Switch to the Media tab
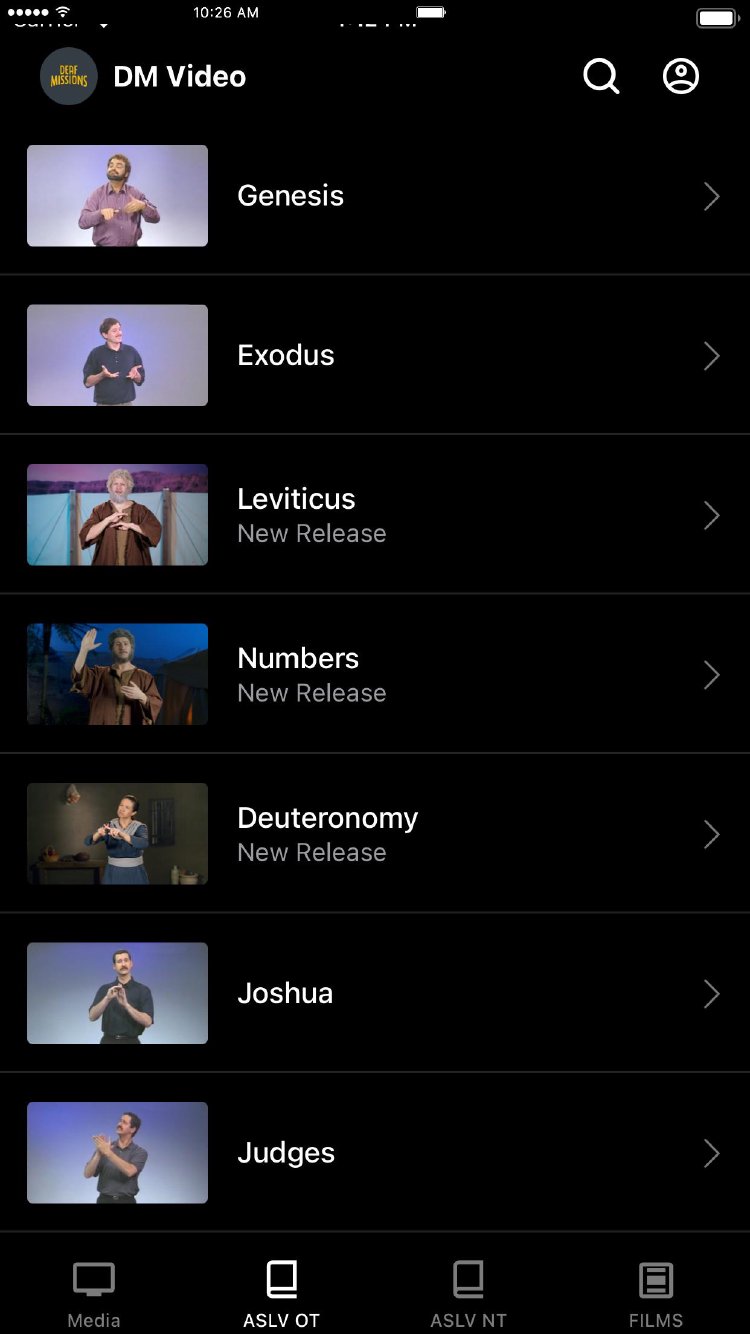This screenshot has width=750, height=1334. (x=94, y=1294)
